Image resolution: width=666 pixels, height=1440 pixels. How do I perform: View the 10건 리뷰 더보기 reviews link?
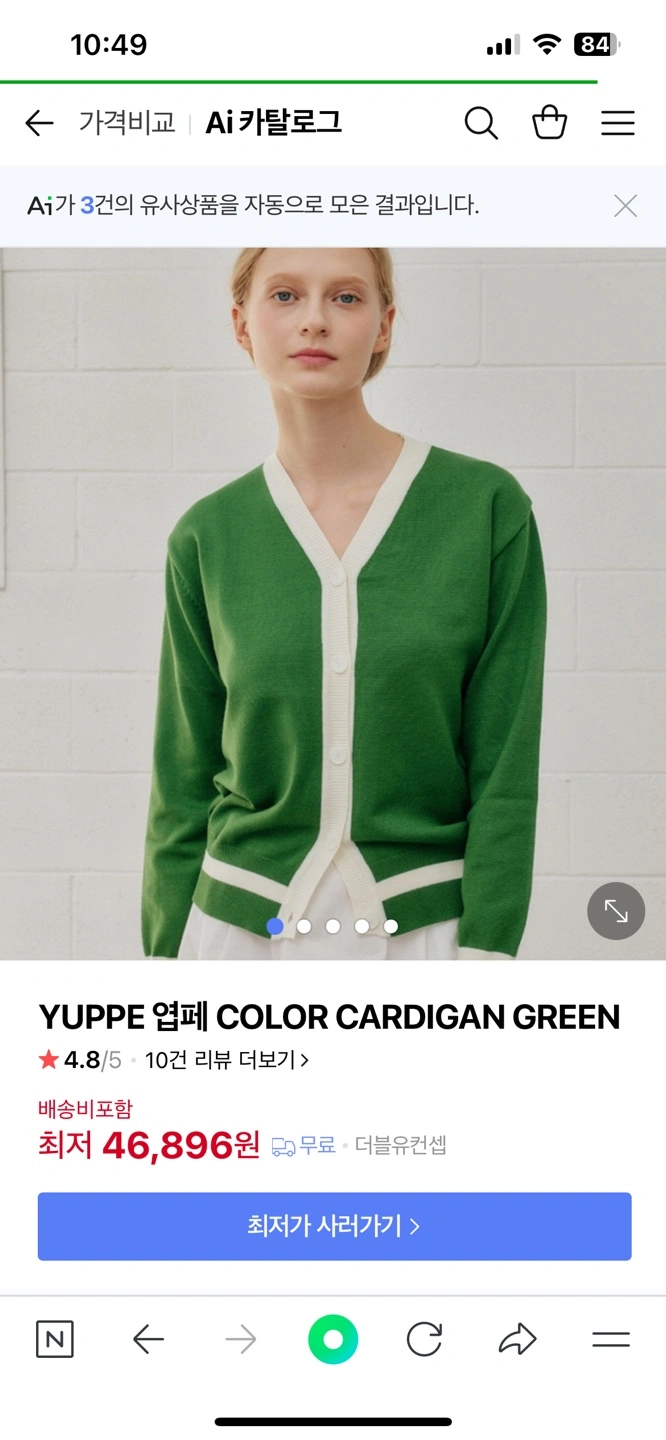tap(227, 1060)
